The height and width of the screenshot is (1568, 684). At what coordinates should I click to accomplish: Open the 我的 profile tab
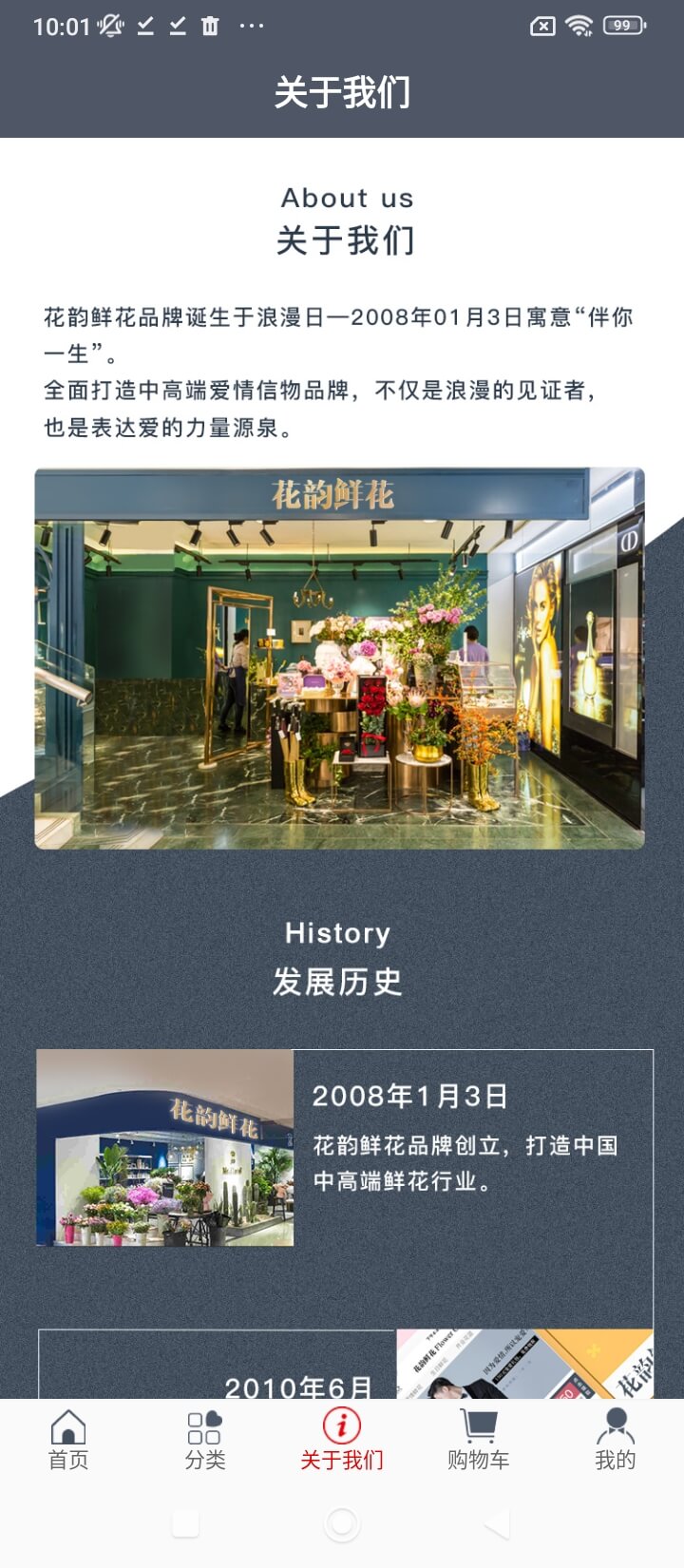[x=615, y=1439]
